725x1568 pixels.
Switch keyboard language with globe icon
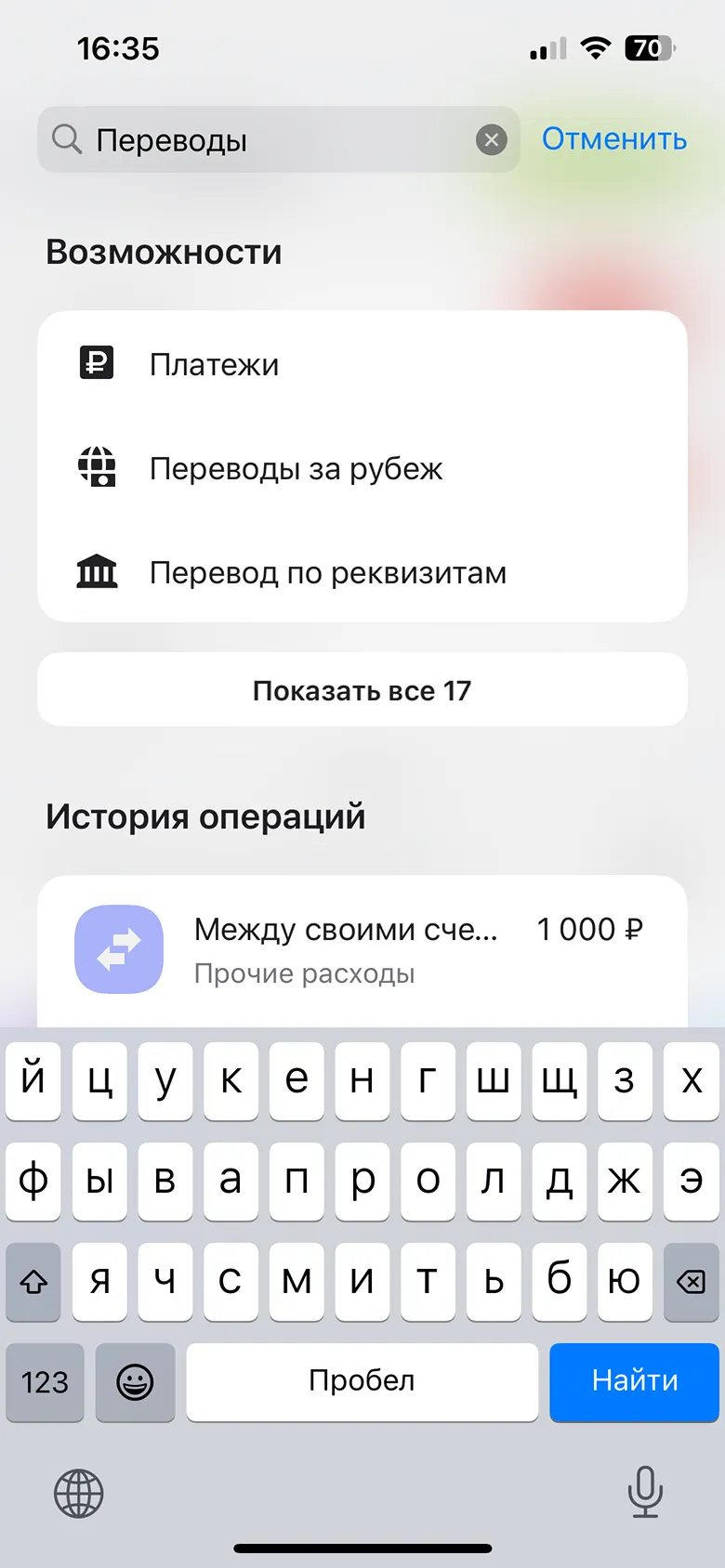pyautogui.click(x=79, y=1493)
